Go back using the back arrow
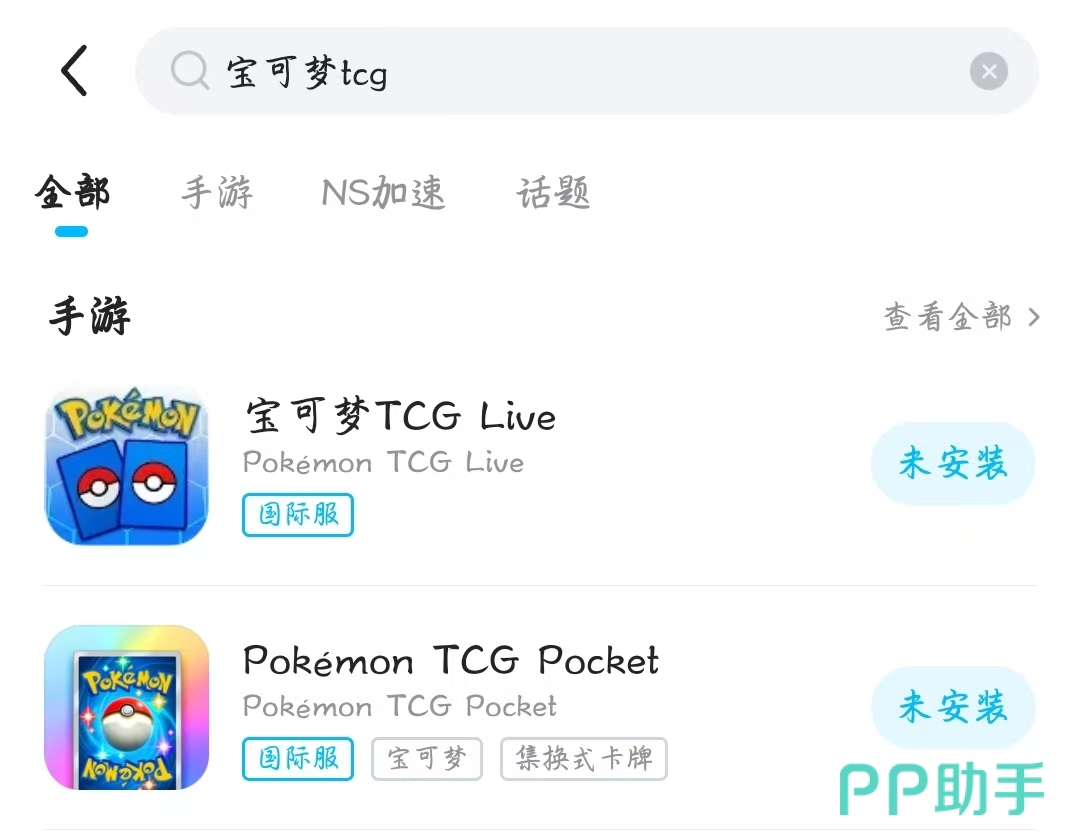This screenshot has height=838, width=1080. (75, 71)
